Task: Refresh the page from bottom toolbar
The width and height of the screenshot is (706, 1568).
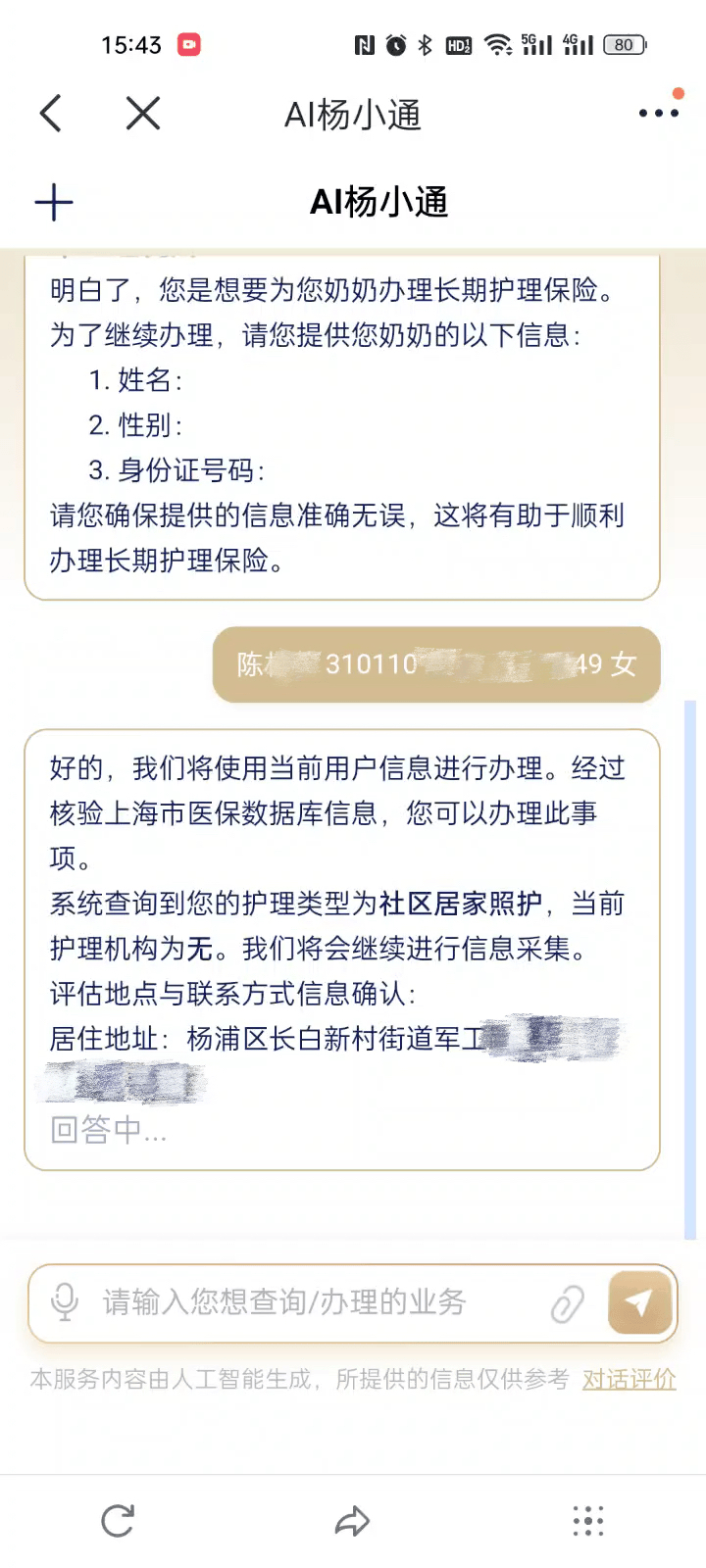Action: click(118, 1521)
